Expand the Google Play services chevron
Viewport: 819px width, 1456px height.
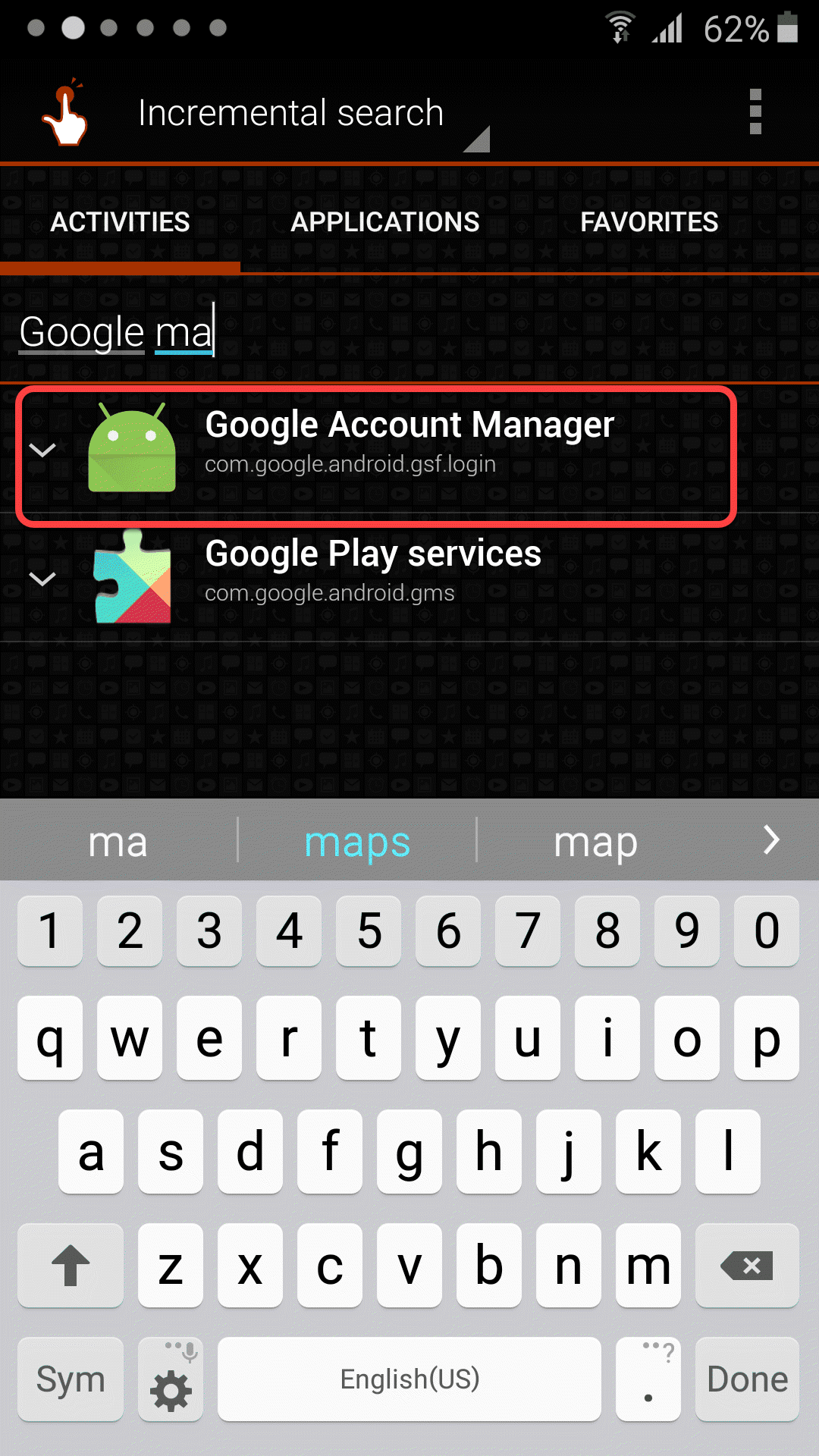[42, 579]
